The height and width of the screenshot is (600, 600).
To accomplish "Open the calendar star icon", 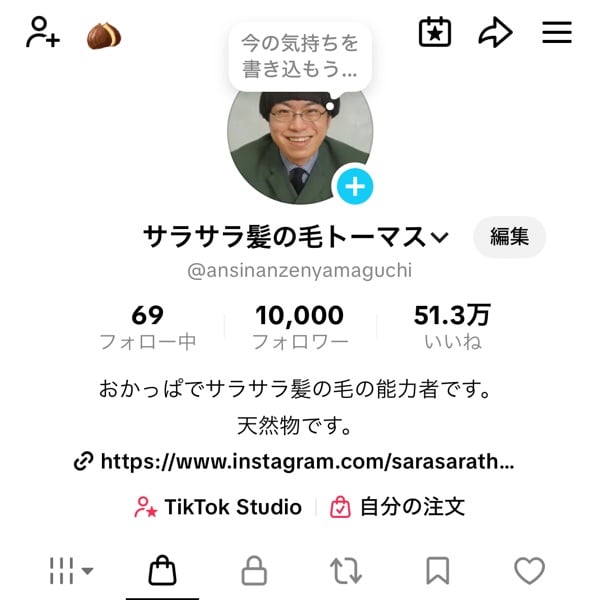I will (x=434, y=33).
